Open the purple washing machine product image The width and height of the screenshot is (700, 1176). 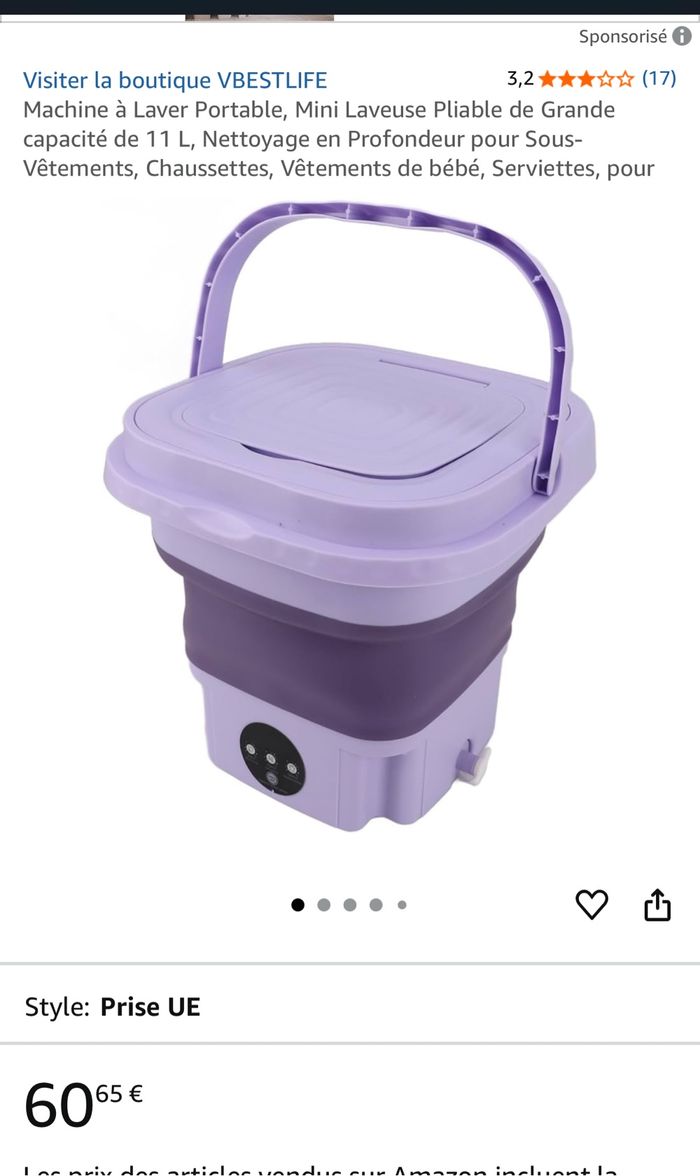[x=350, y=520]
